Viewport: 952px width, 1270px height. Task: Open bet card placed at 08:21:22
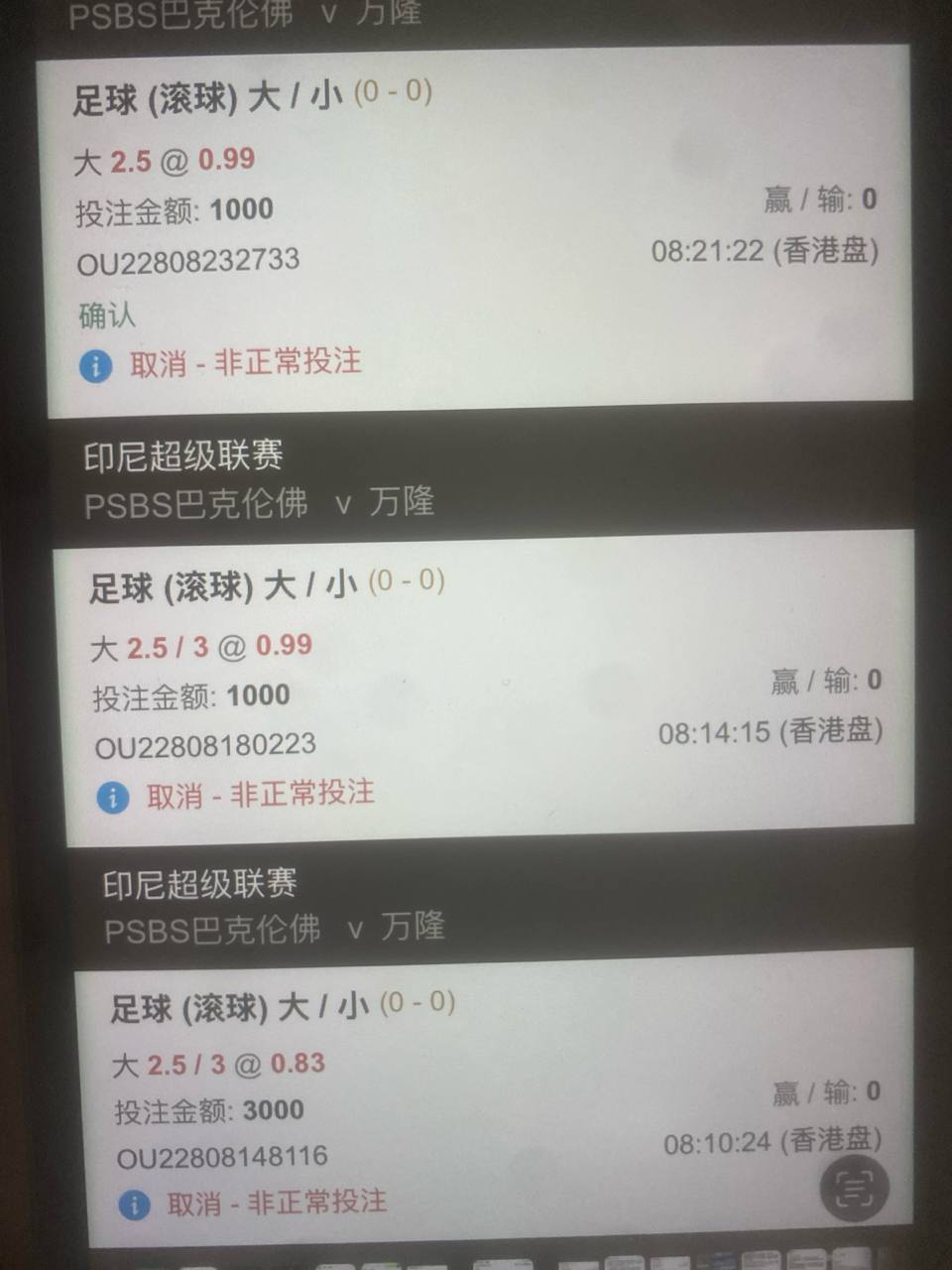(476, 228)
